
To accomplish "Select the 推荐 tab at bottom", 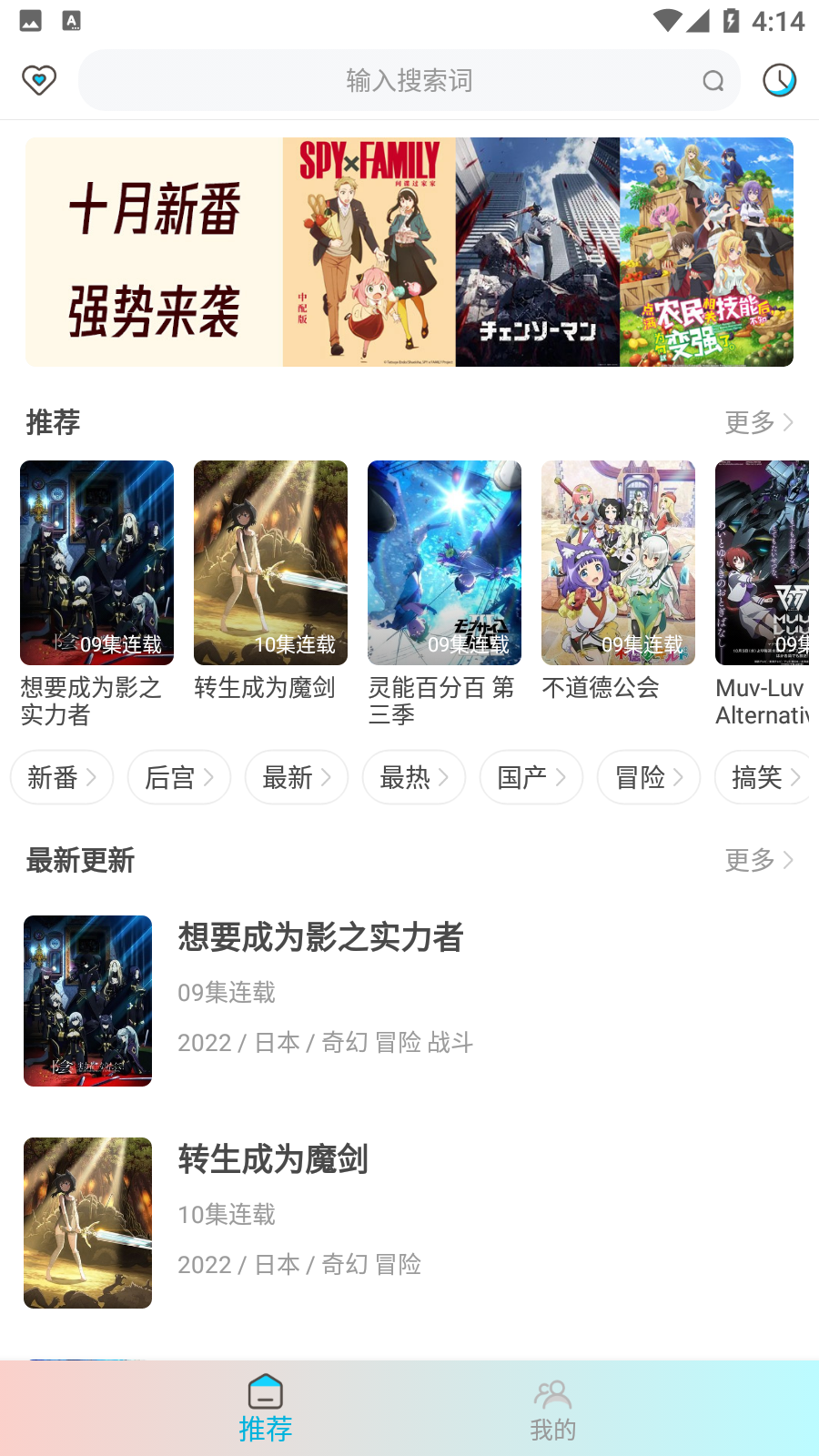I will click(265, 1406).
